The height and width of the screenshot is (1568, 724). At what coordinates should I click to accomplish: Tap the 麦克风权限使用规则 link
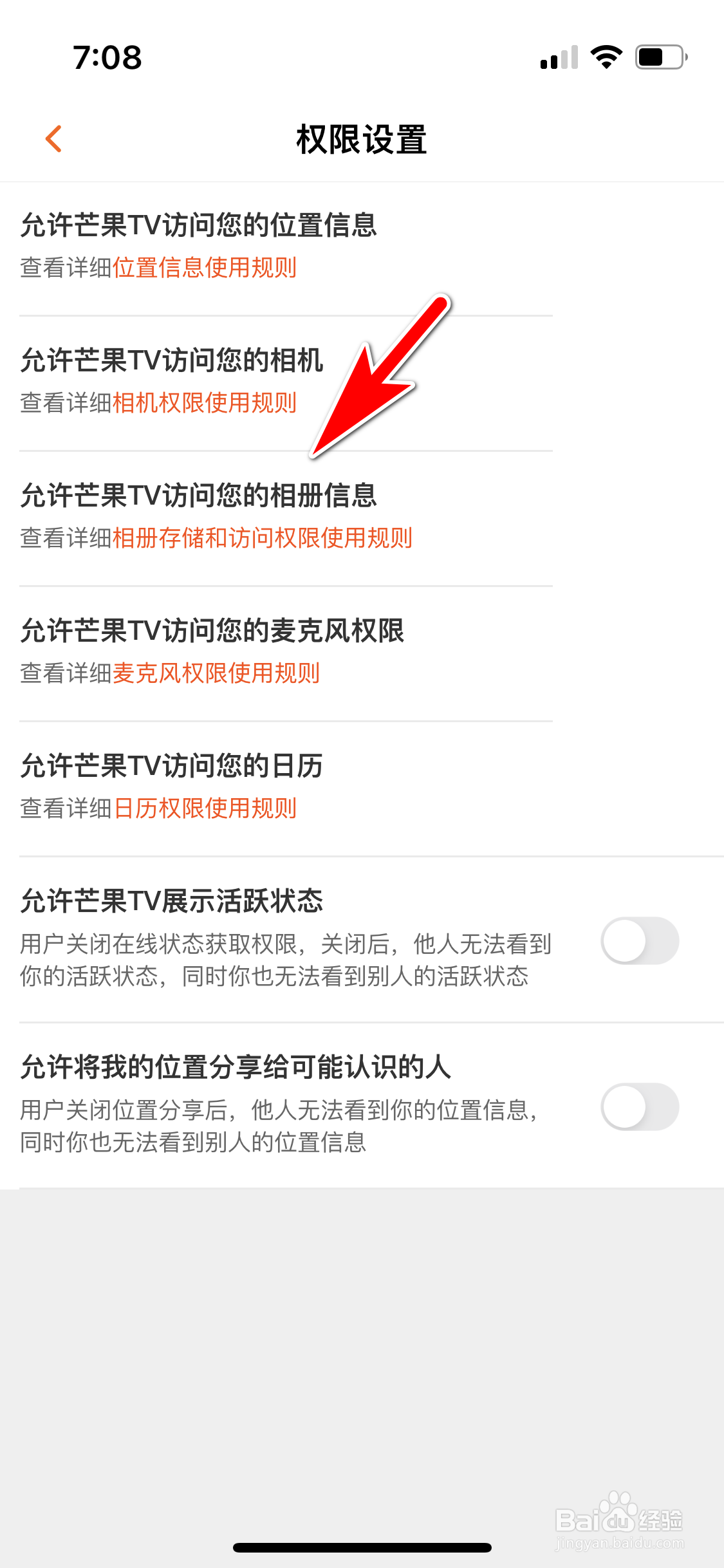tap(216, 673)
